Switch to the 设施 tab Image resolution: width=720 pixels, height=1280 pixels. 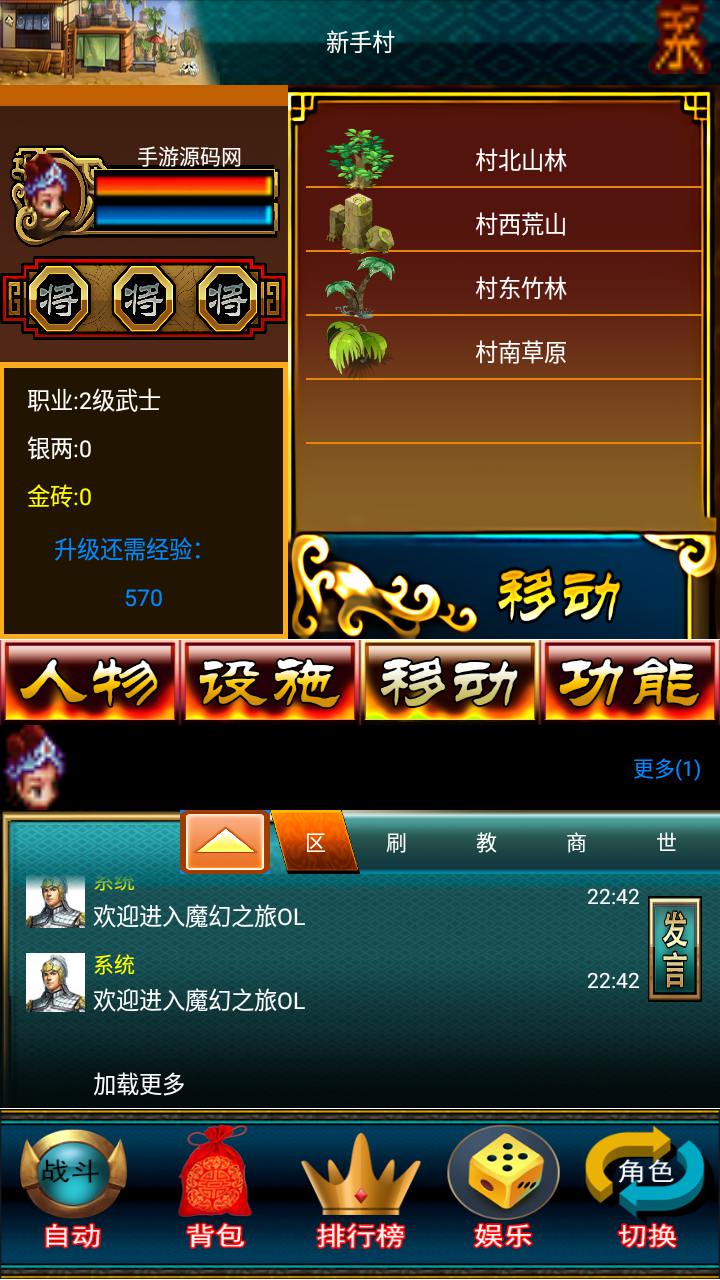click(x=270, y=682)
